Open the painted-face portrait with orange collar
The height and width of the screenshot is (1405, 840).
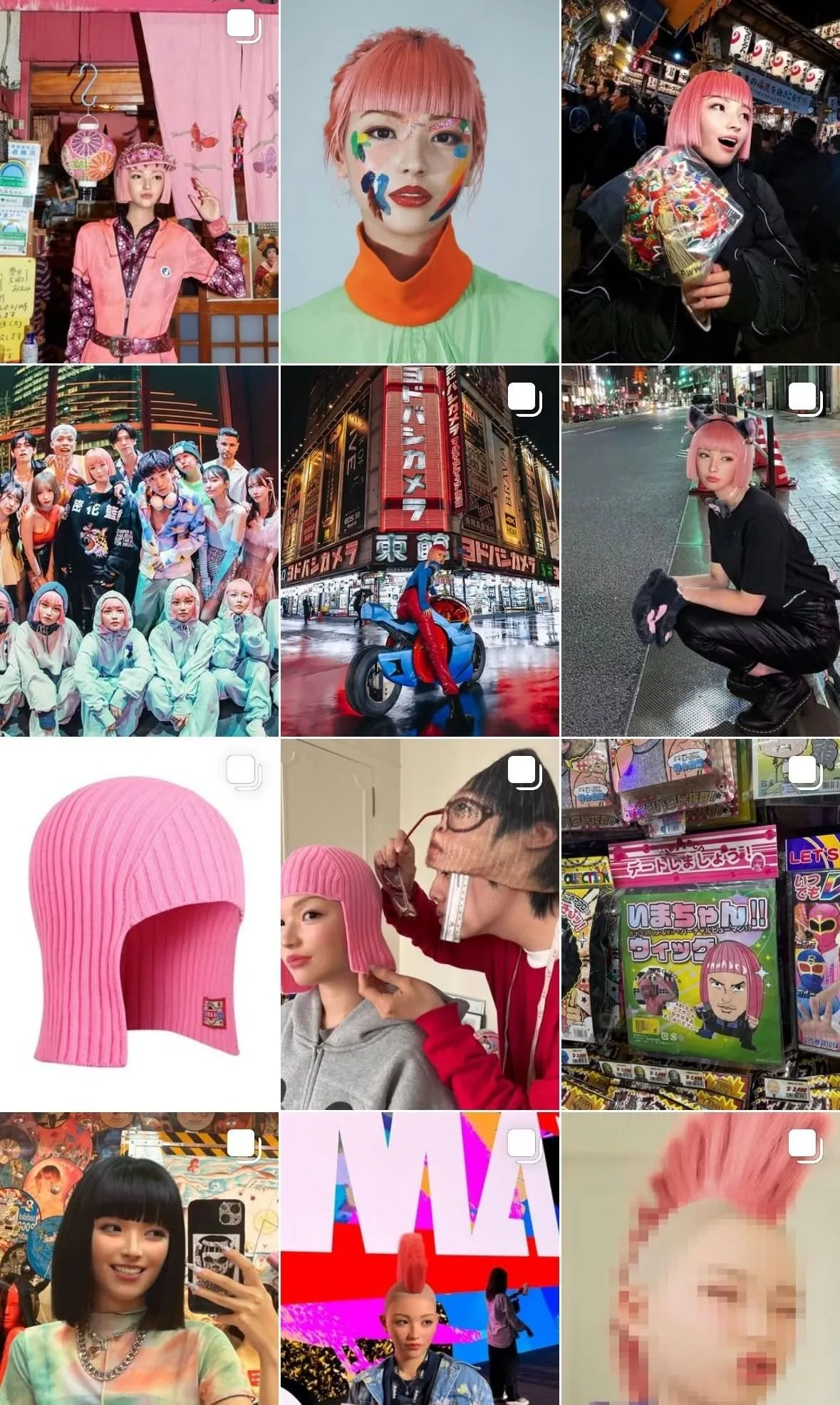[x=420, y=182]
